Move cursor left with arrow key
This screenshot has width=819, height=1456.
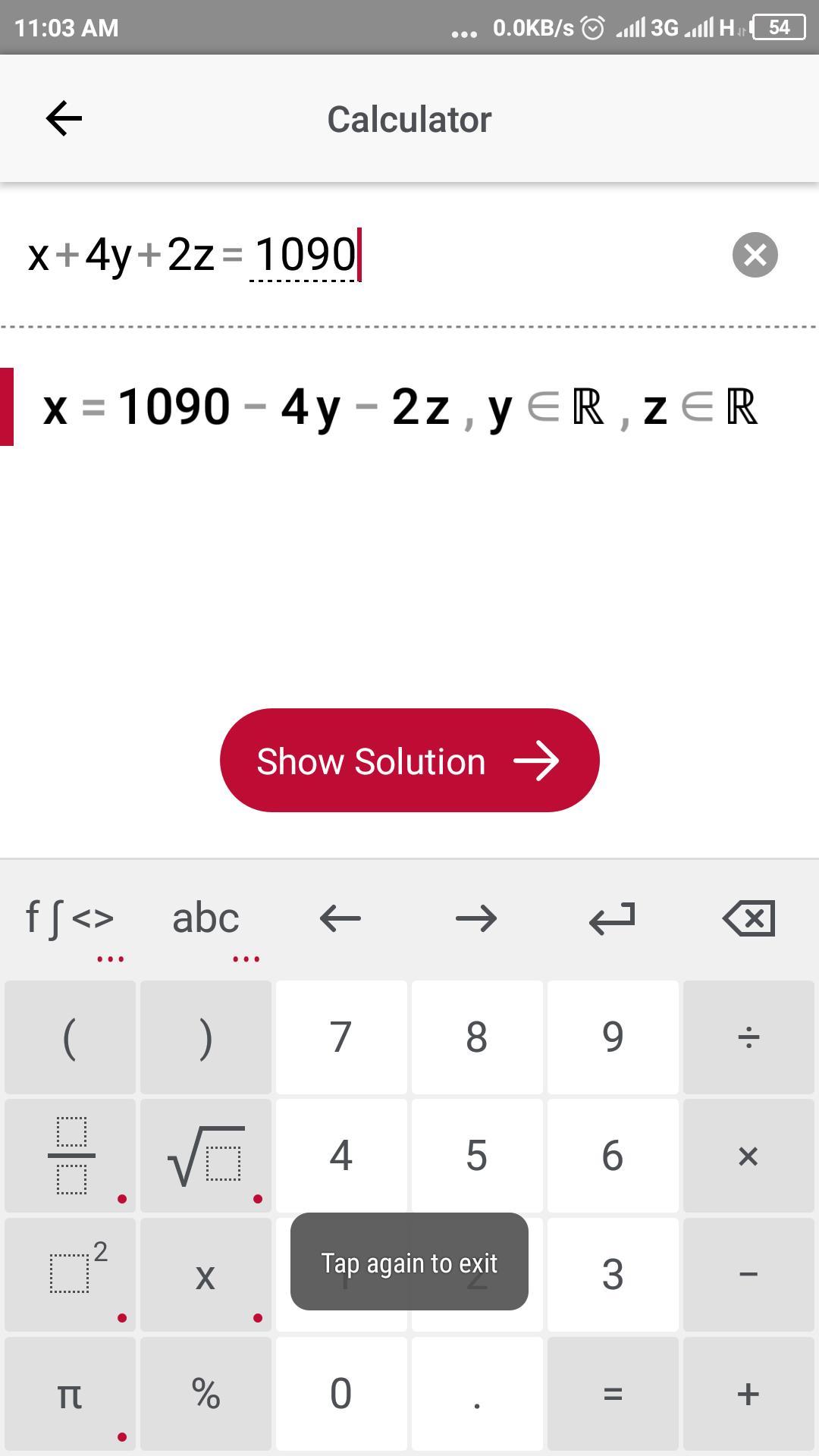340,919
